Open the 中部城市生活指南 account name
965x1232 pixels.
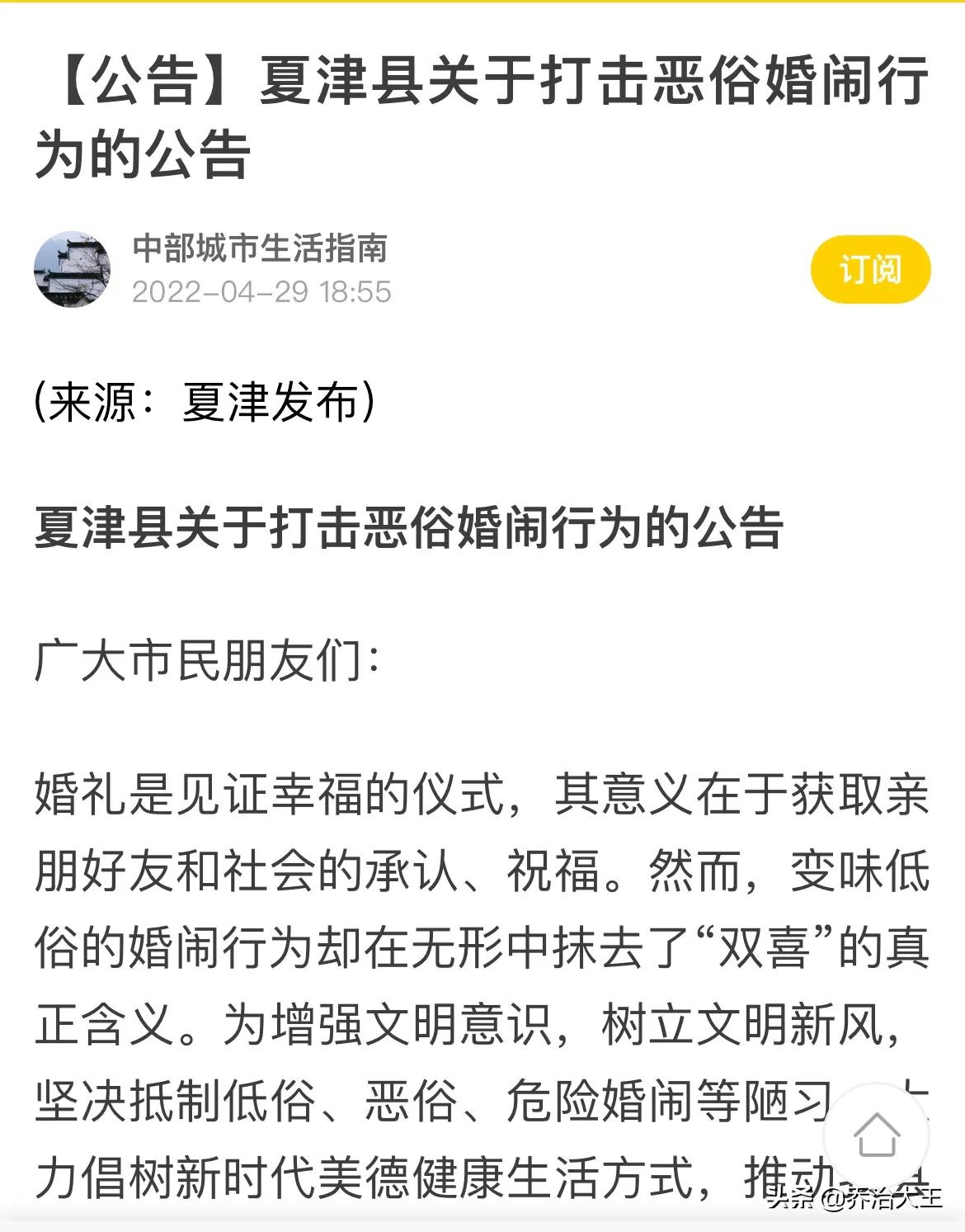pyautogui.click(x=260, y=248)
